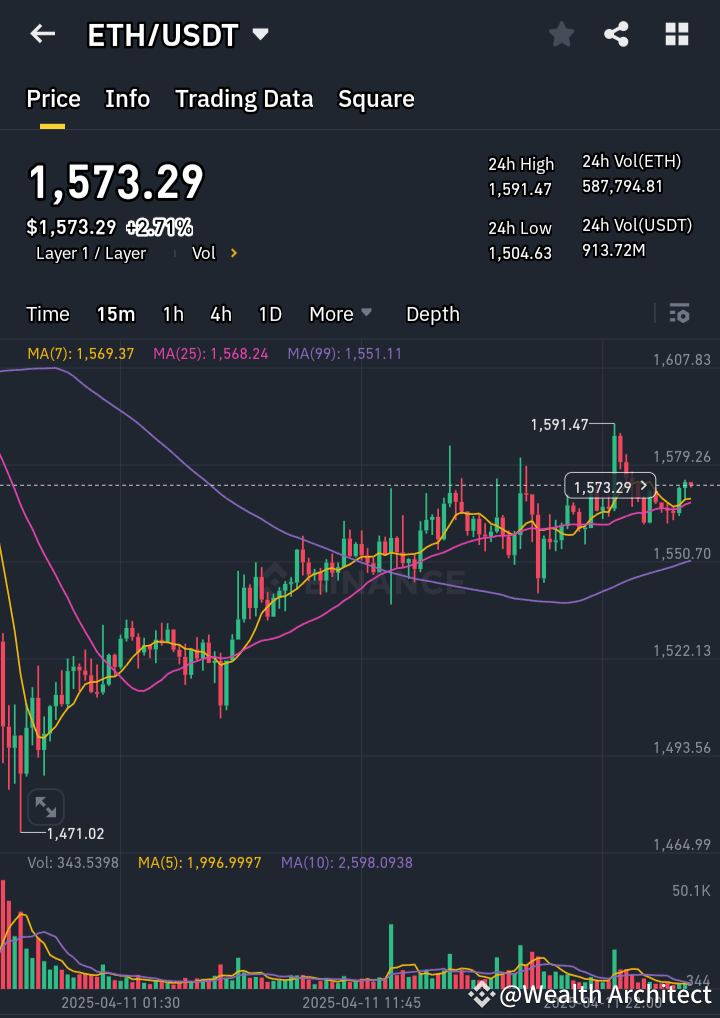Click the MA(25) indicator label
This screenshot has height=1018, width=720.
point(210,355)
